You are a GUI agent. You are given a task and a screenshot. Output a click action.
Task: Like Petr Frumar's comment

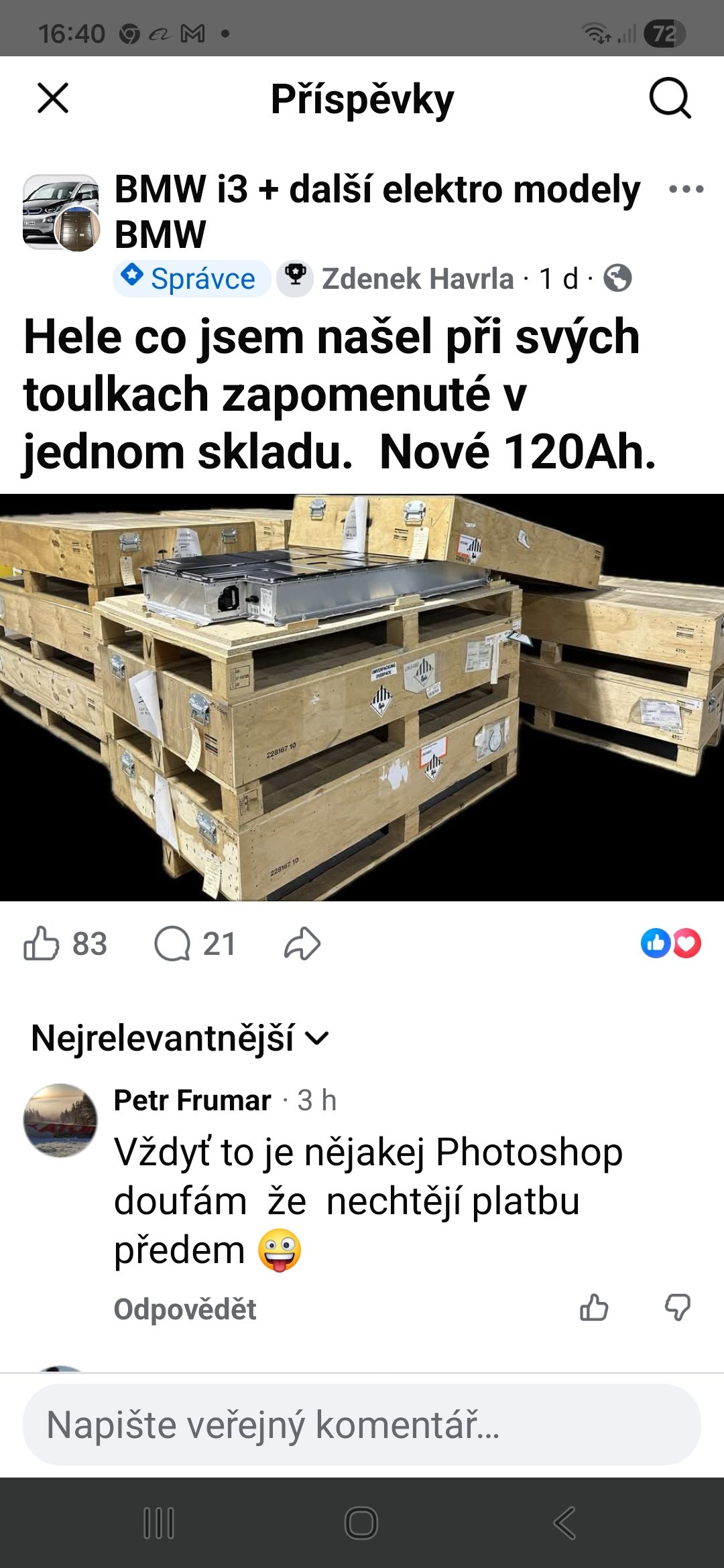click(594, 1307)
